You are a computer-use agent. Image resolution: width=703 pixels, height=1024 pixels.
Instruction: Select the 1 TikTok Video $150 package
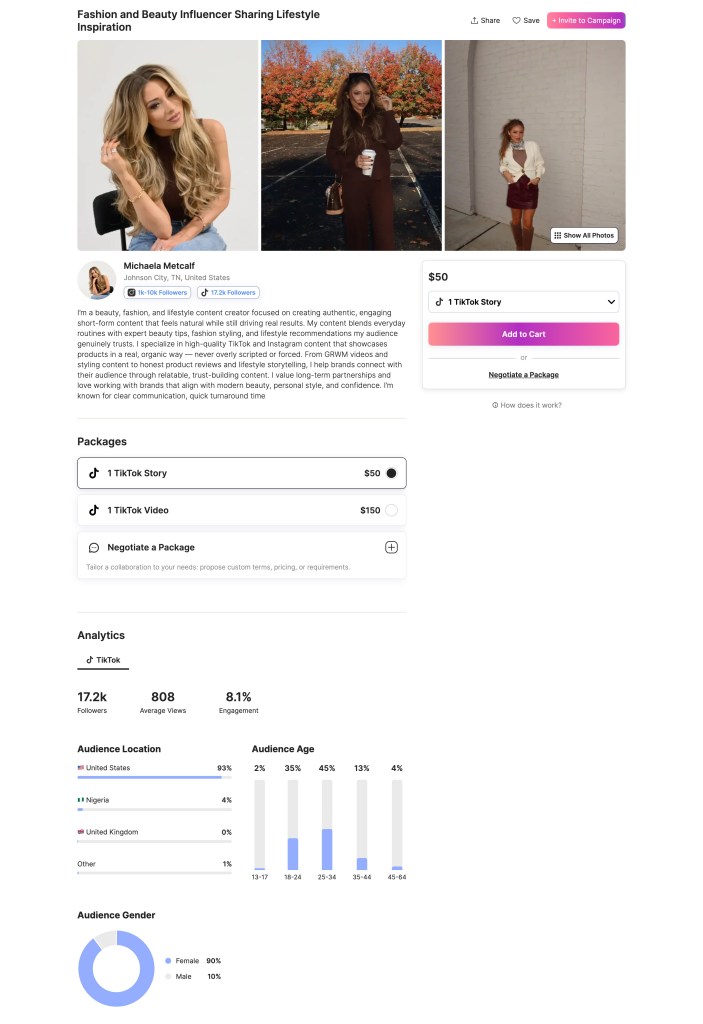pos(241,510)
